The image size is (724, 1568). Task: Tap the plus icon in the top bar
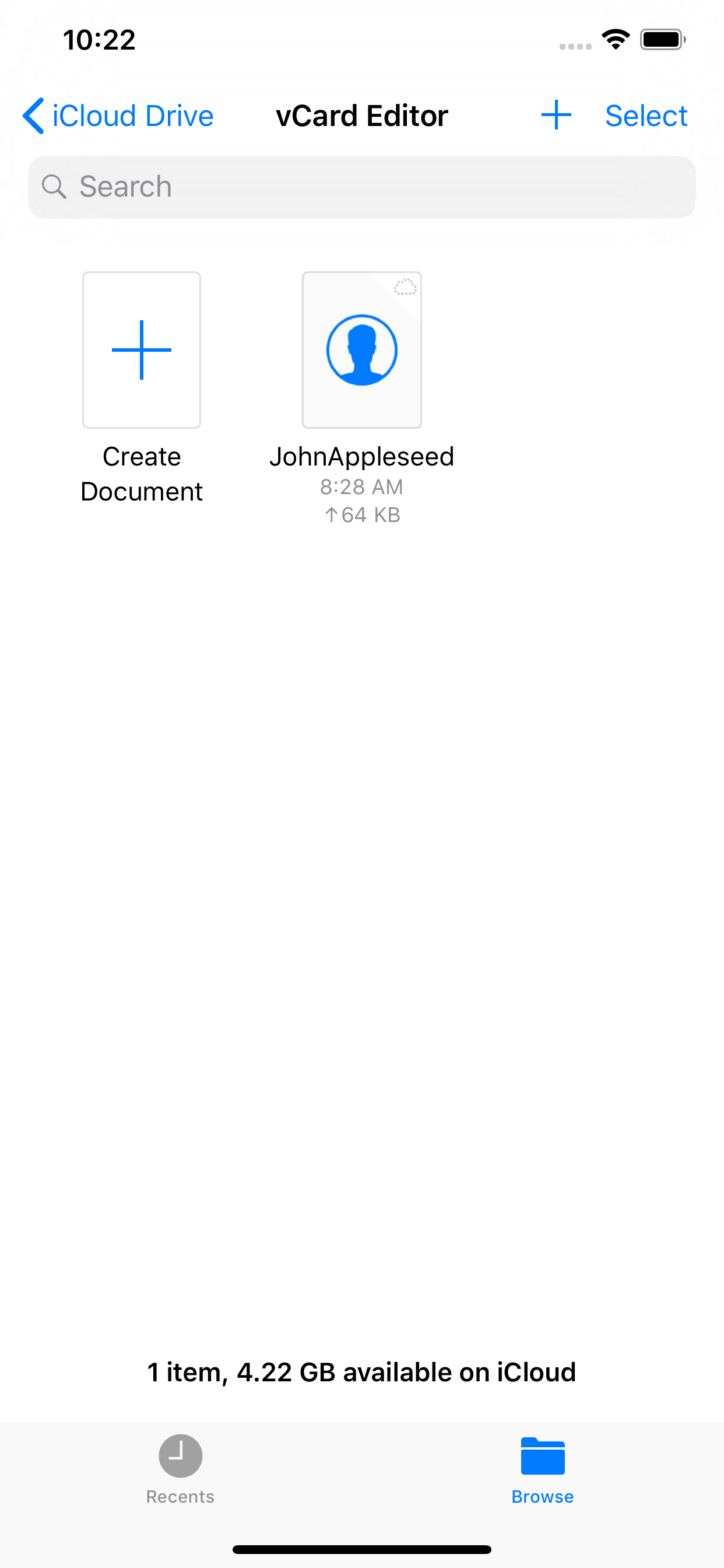(556, 116)
